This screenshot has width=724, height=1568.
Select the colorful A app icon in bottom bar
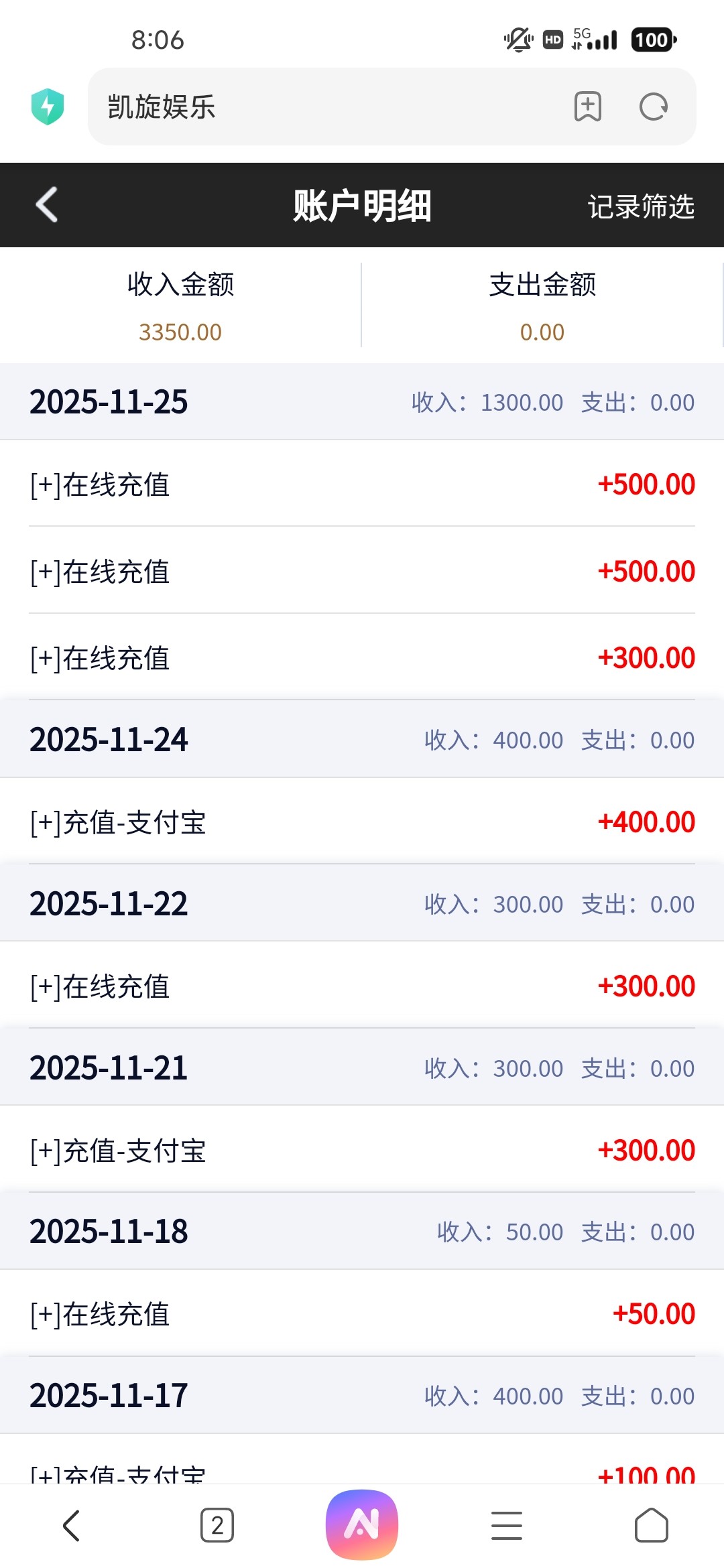coord(361,1524)
